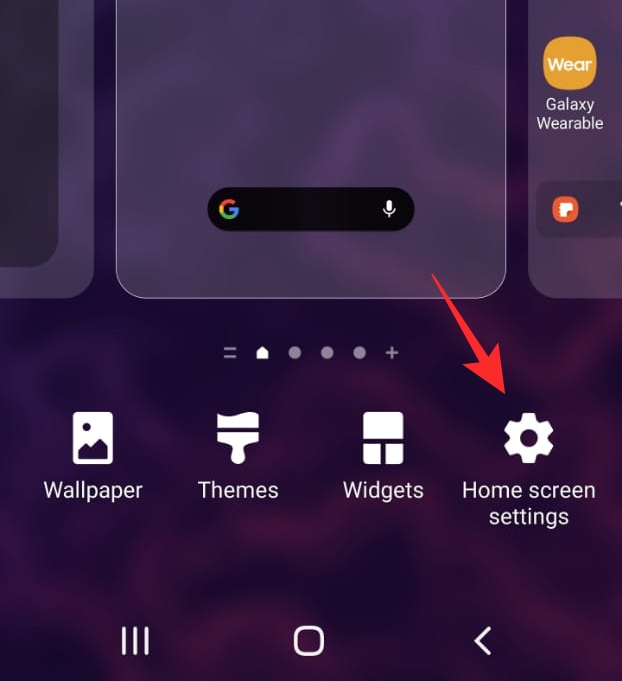This screenshot has height=681, width=622.
Task: Open Home screen settings
Action: 528,440
